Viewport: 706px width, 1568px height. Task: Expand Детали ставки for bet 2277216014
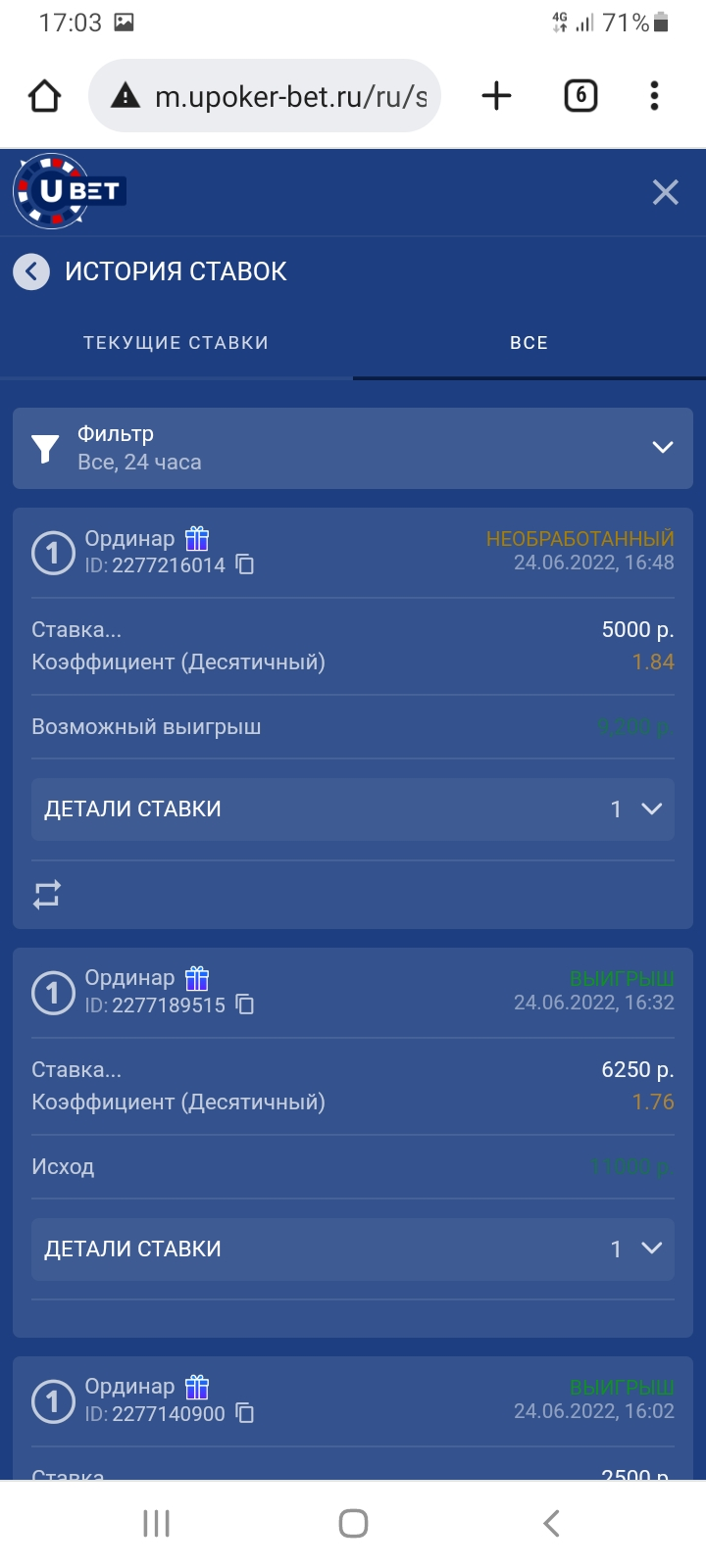point(353,809)
